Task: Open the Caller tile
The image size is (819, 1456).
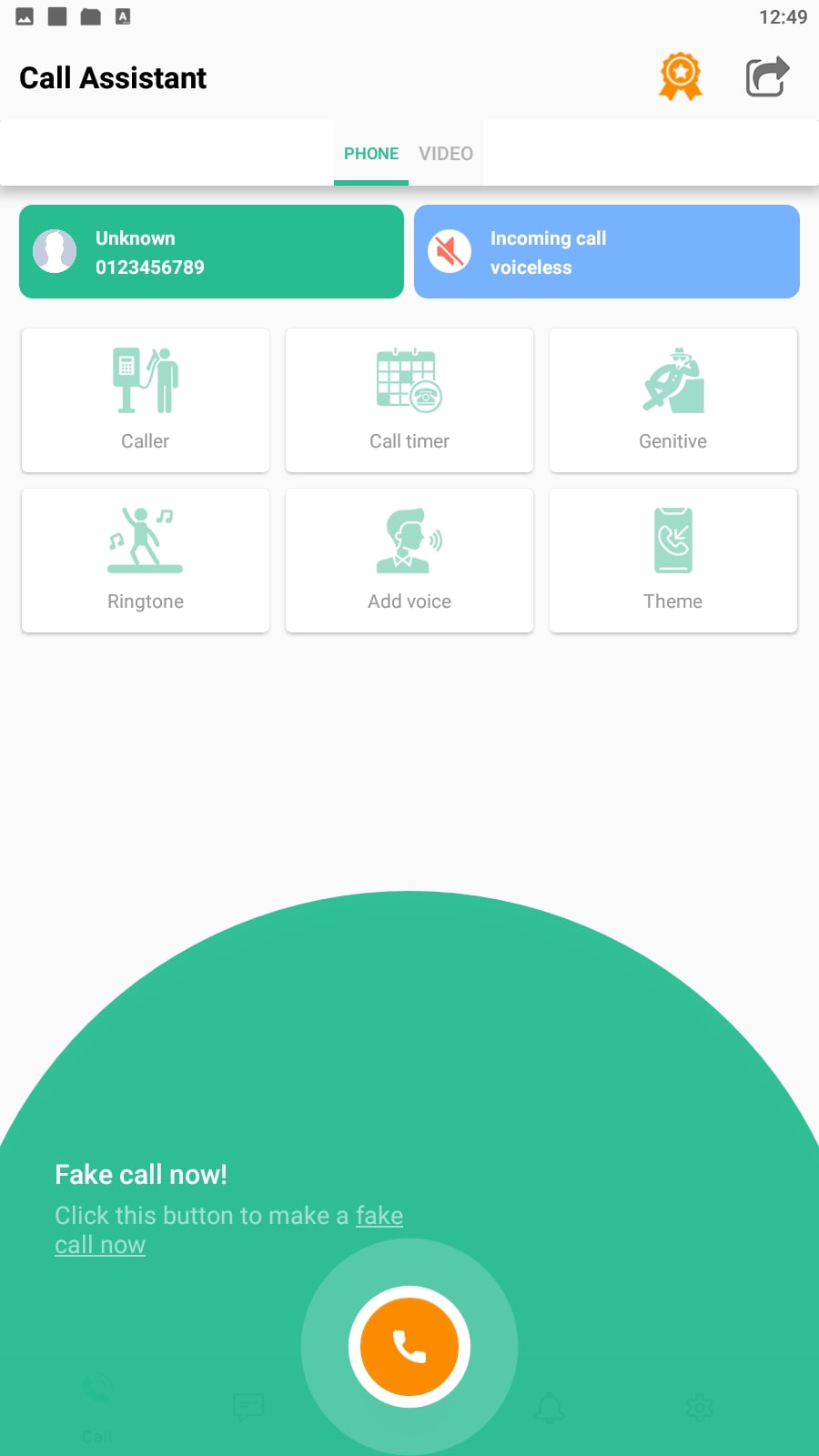Action: pyautogui.click(x=146, y=400)
